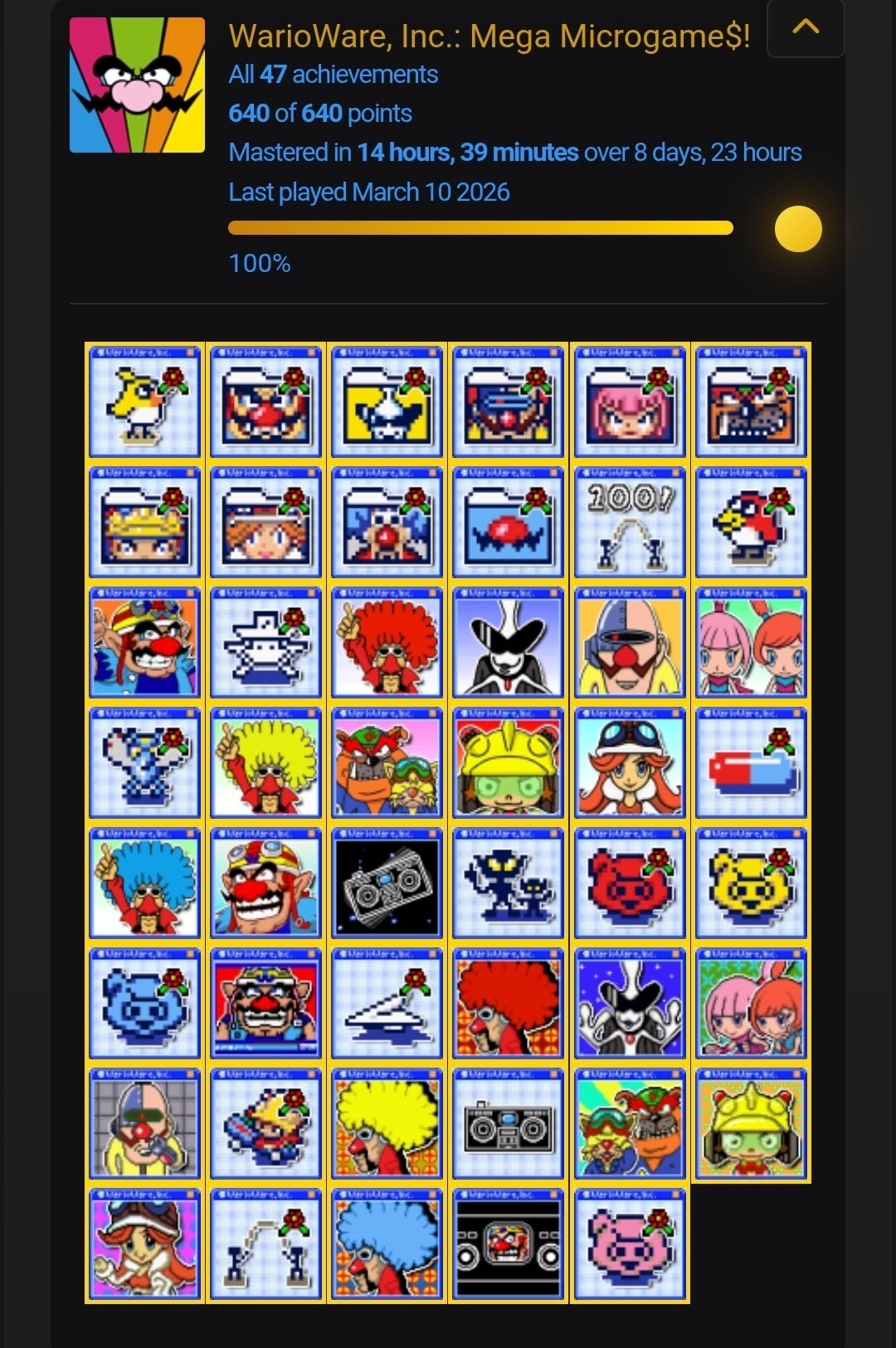Open the red pig face achievement badge
The height and width of the screenshot is (1348, 896).
click(x=630, y=883)
